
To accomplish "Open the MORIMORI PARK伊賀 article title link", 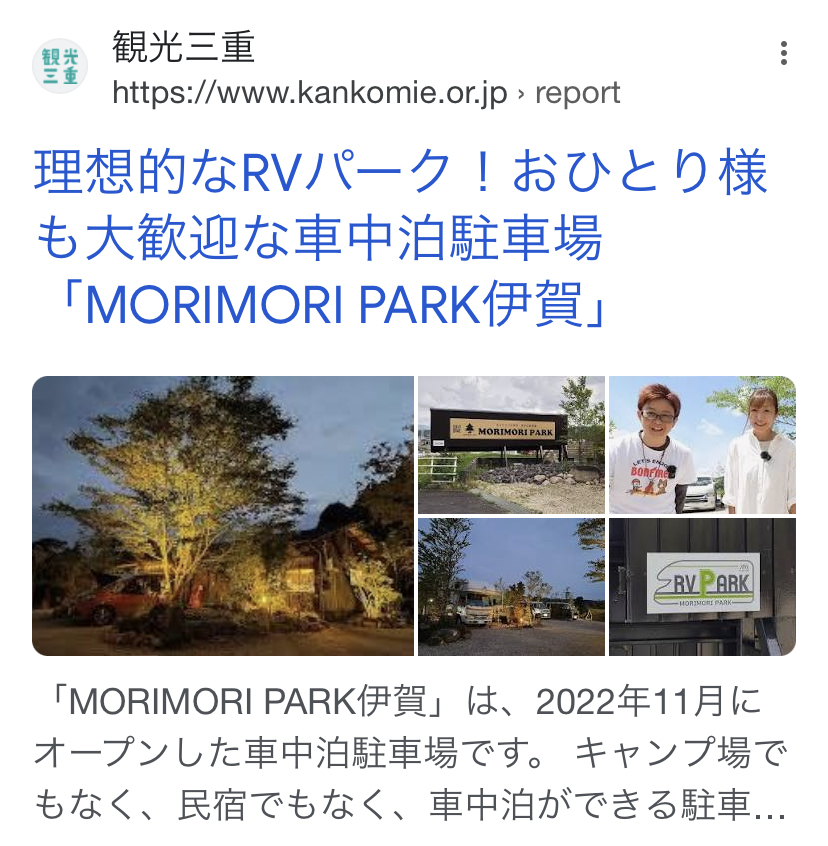I will [400, 241].
